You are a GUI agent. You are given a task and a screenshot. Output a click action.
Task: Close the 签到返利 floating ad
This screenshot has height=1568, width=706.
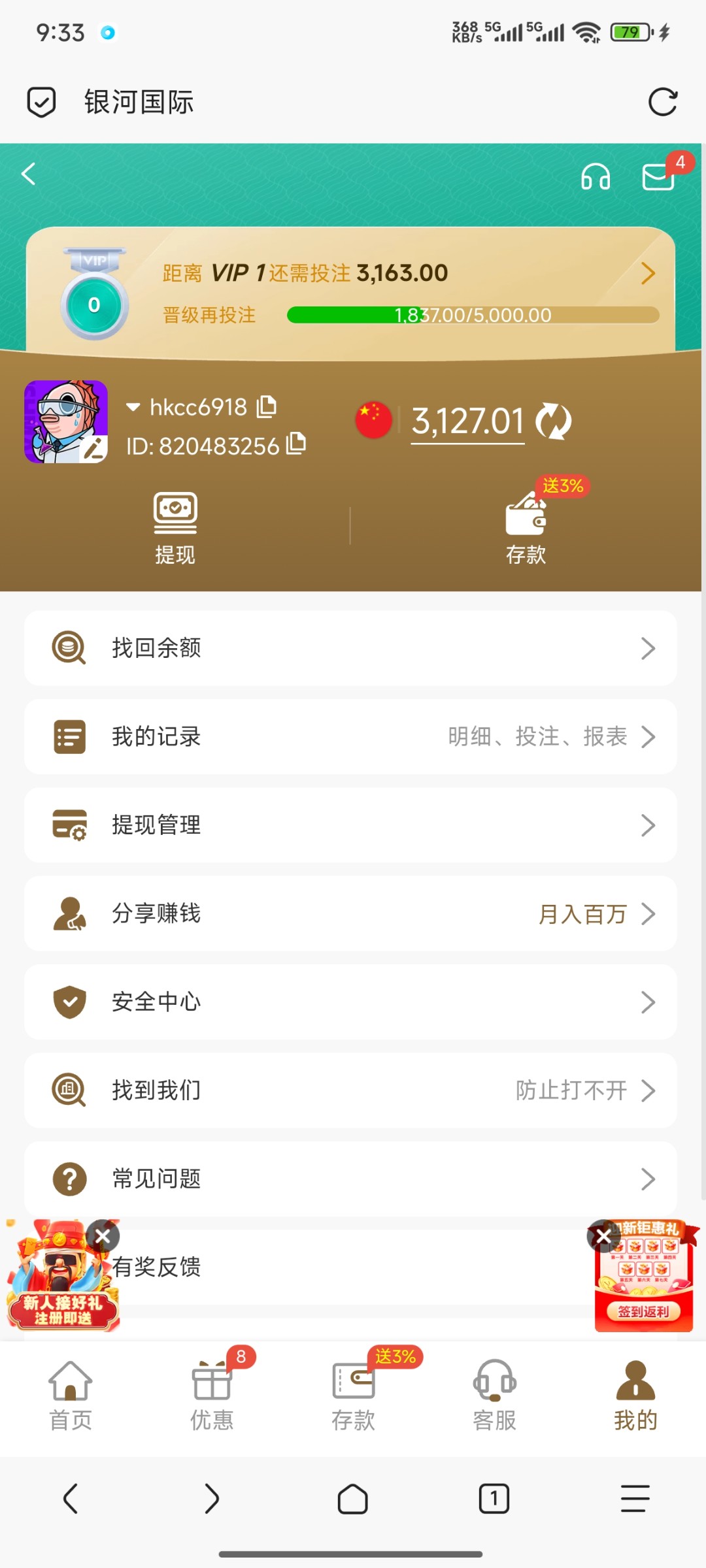603,1236
